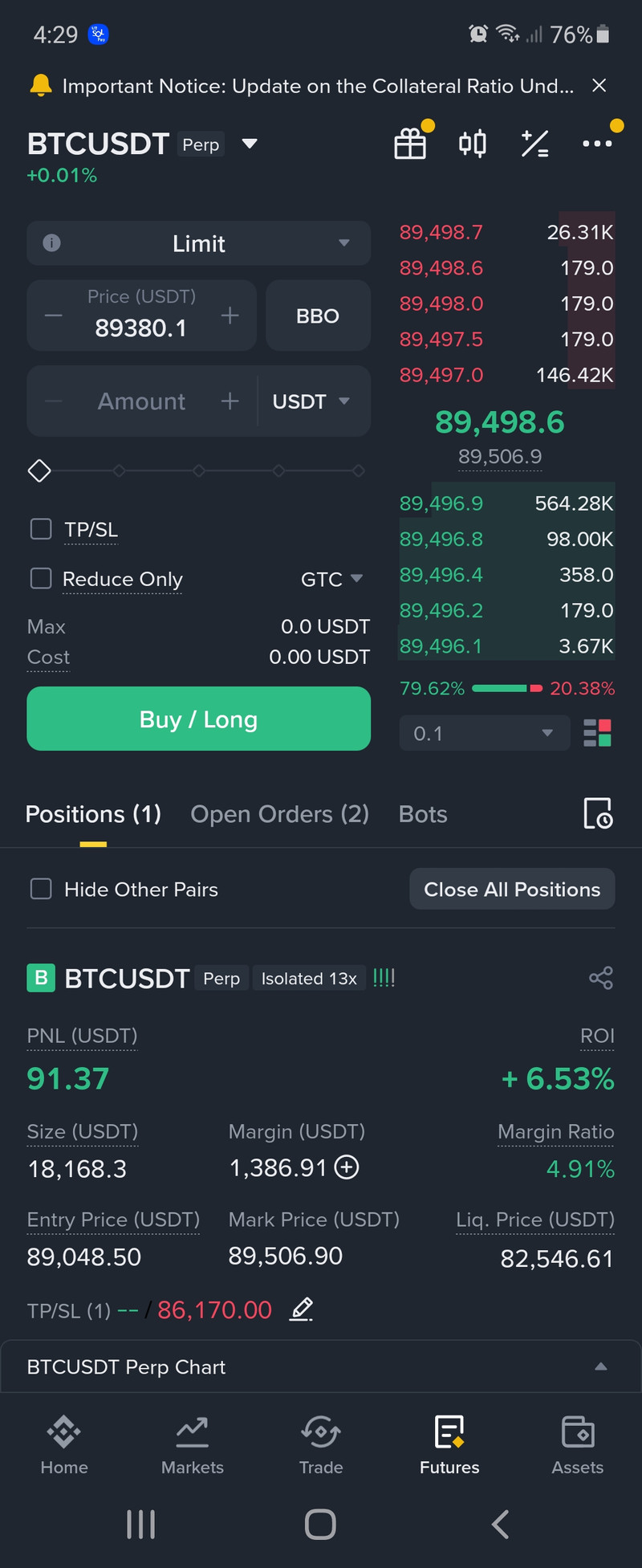
Task: Enable the TP/SL checkbox
Action: [41, 529]
